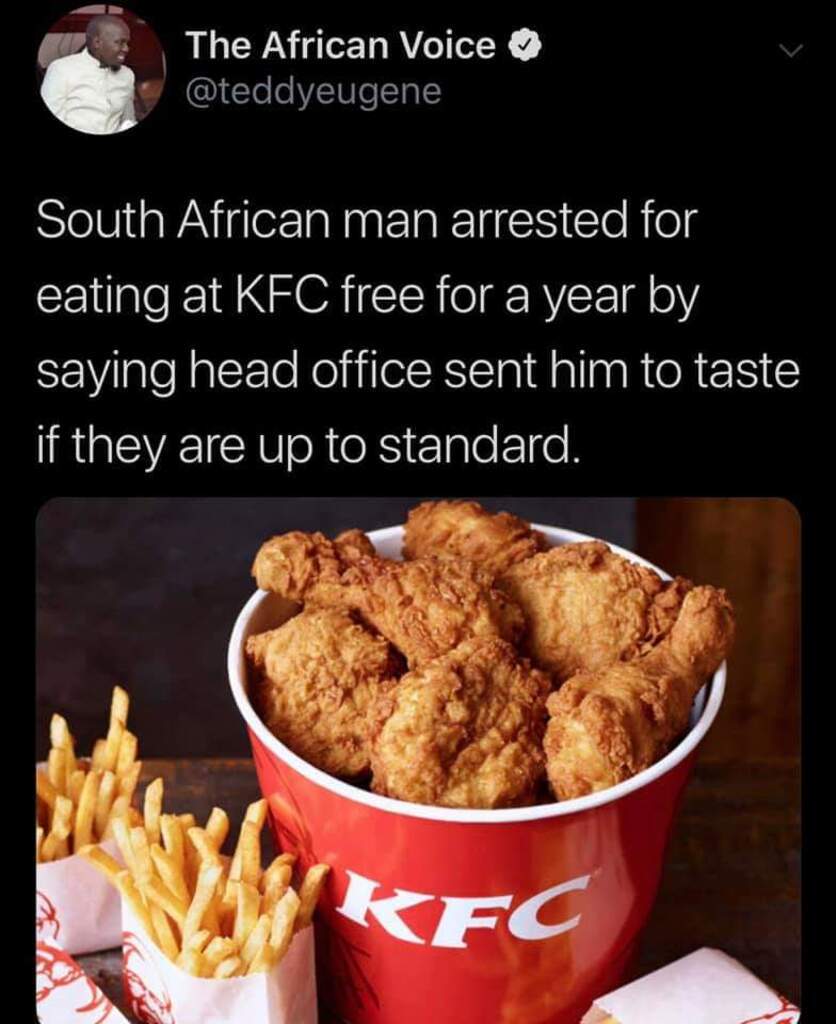The width and height of the screenshot is (836, 1024).
Task: Open The African Voice profile picture
Action: pos(102,71)
